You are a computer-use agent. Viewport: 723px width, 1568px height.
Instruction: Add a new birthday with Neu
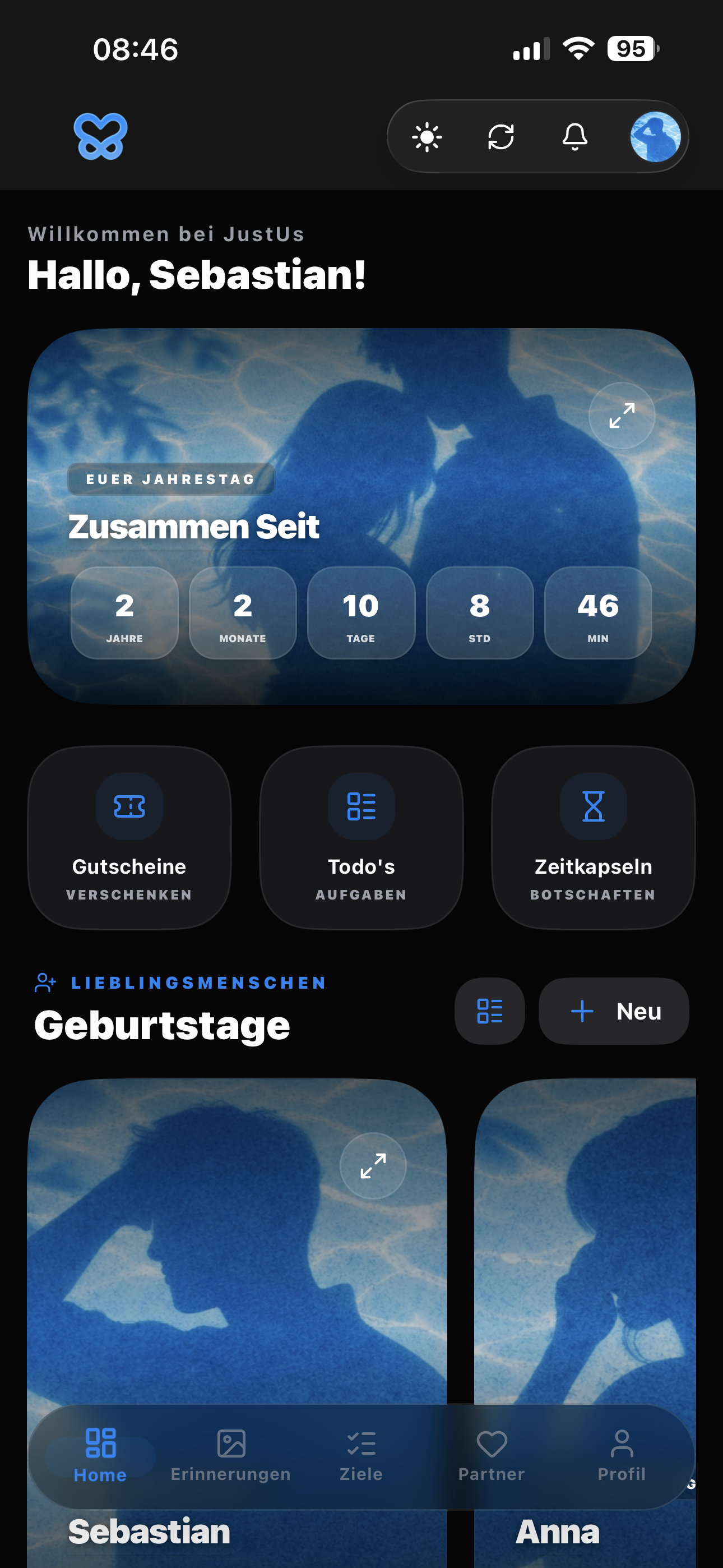point(614,1011)
